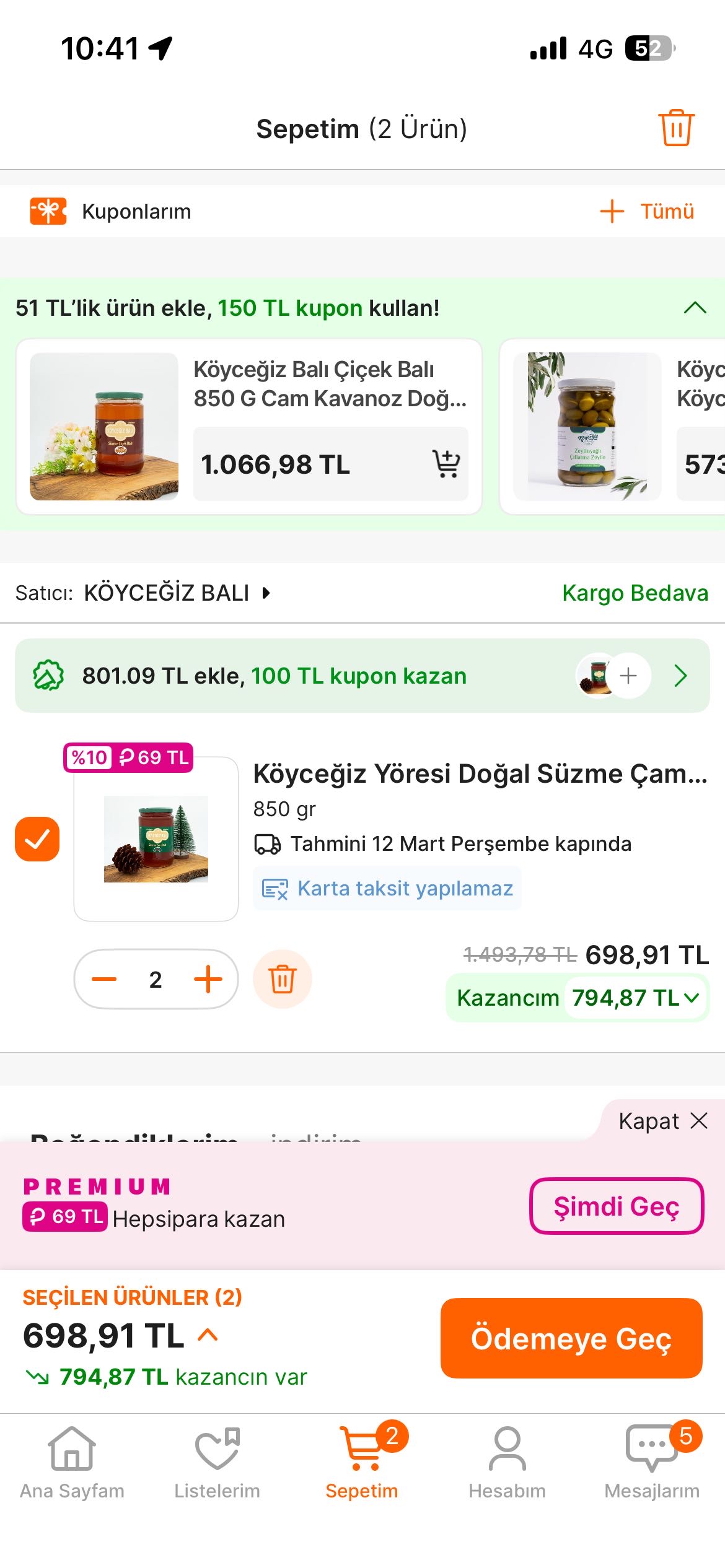Tap Şimdi Geç to switch to Premium
This screenshot has height=1568, width=725.
click(616, 1206)
